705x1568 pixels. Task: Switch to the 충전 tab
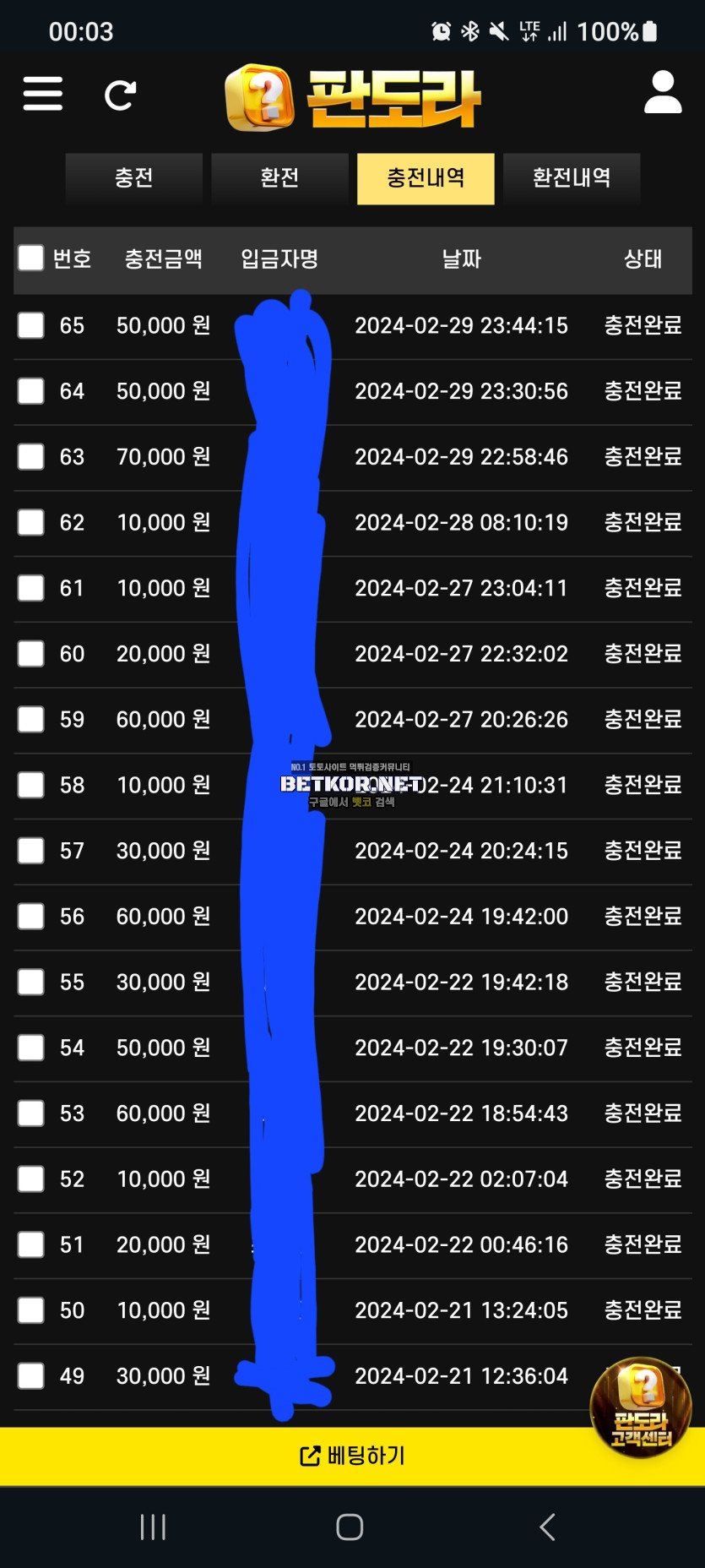point(133,178)
